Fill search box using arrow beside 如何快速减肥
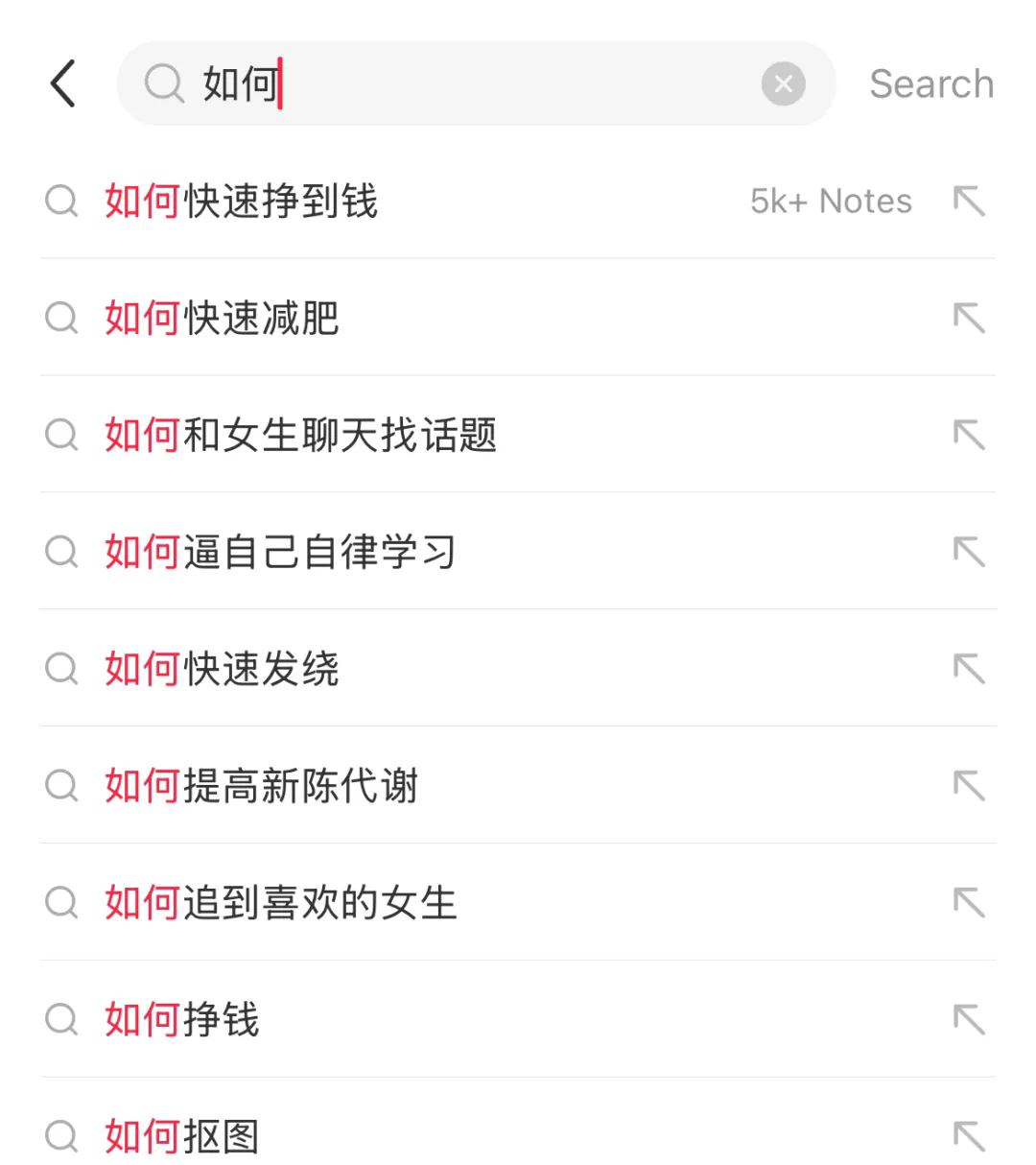Viewport: 1036px width, 1165px height. coord(969,318)
